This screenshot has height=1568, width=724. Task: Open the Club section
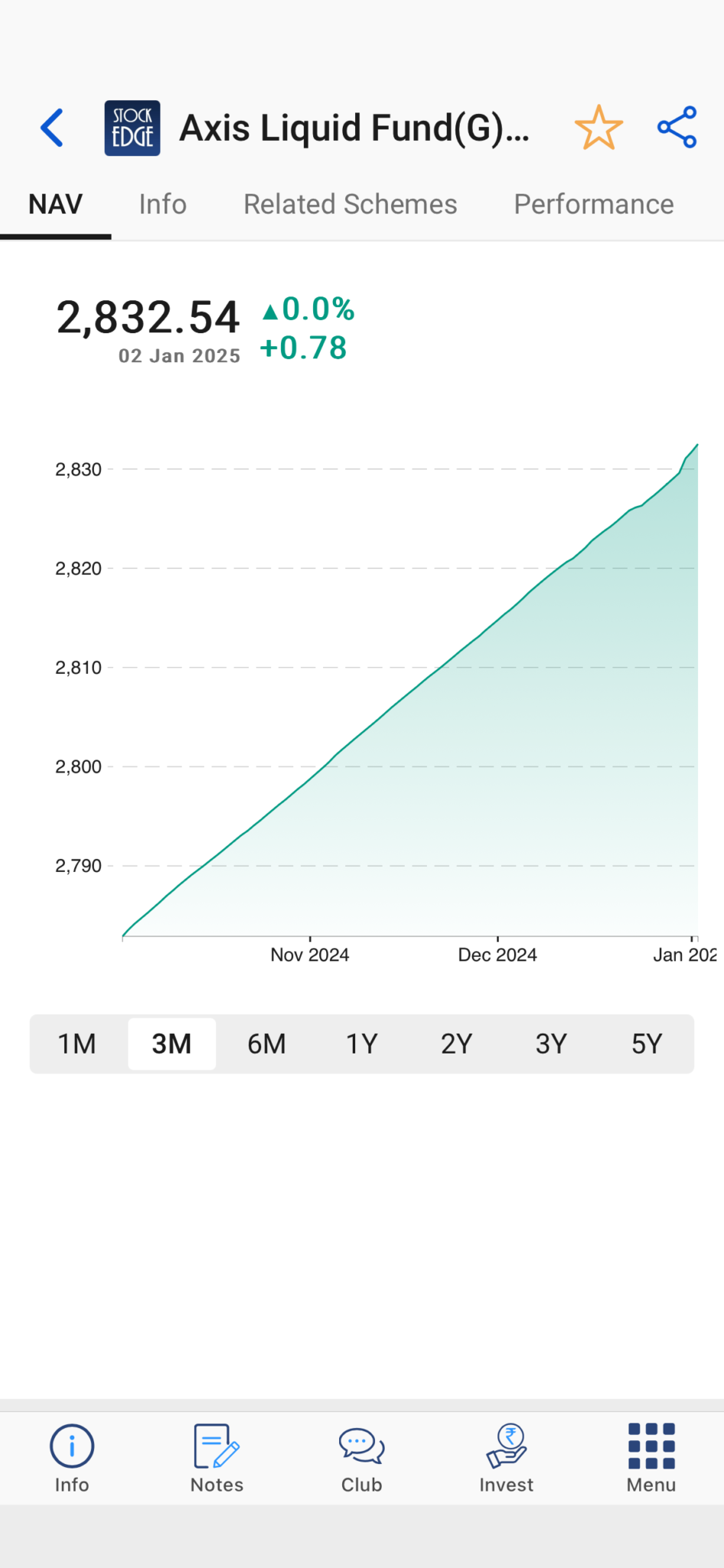tap(361, 1459)
